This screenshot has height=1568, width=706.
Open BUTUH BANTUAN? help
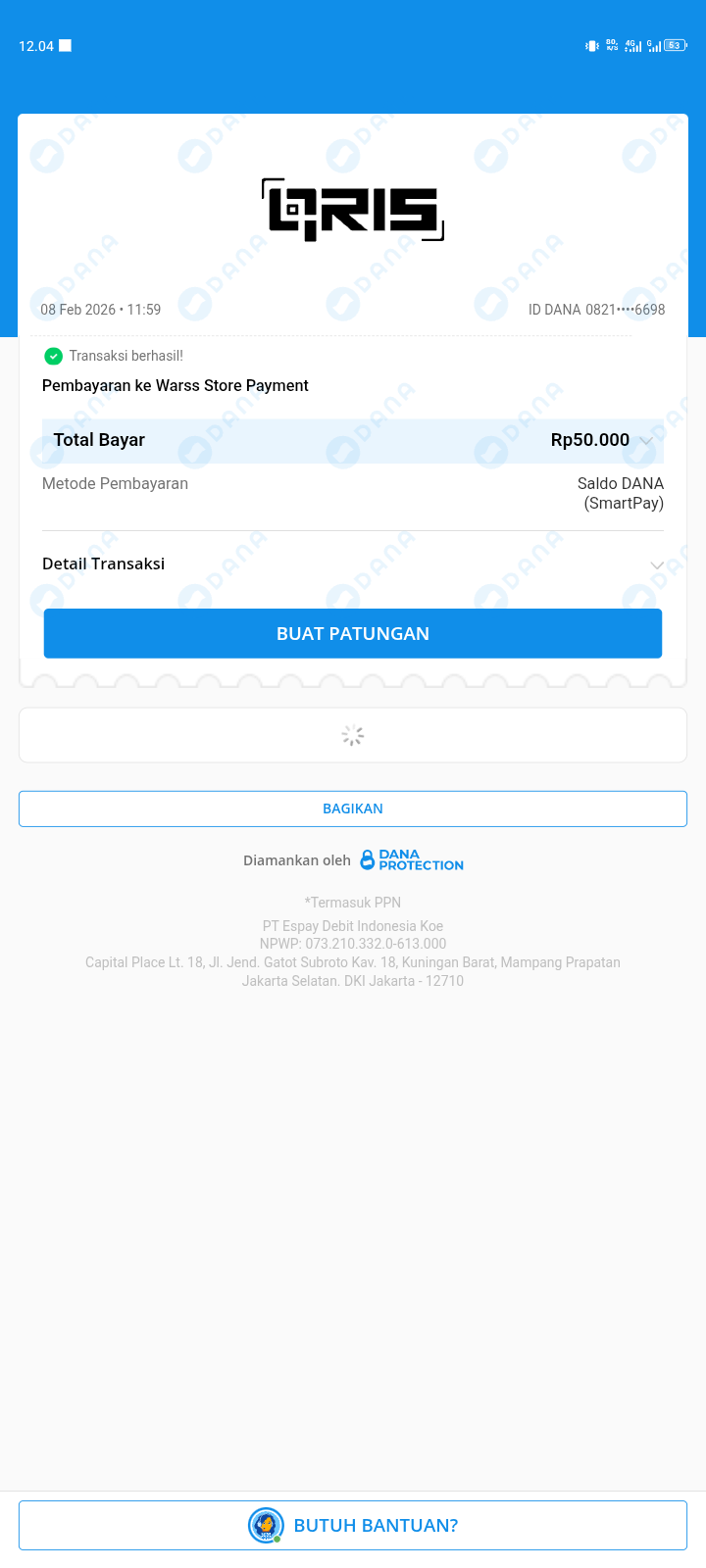tap(353, 1525)
